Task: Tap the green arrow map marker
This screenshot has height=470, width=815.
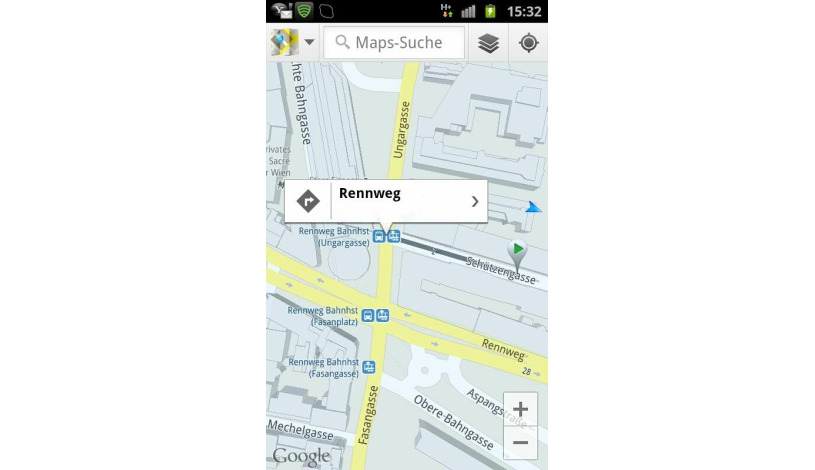Action: pyautogui.click(x=517, y=250)
